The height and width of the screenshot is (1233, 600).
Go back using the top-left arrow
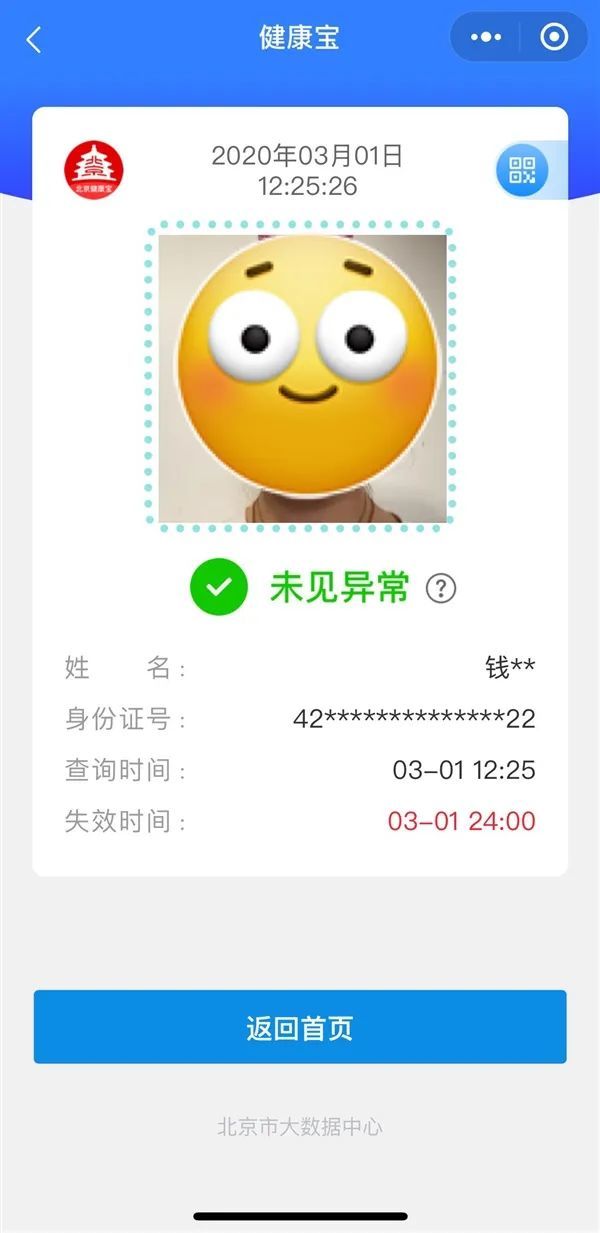tap(34, 40)
